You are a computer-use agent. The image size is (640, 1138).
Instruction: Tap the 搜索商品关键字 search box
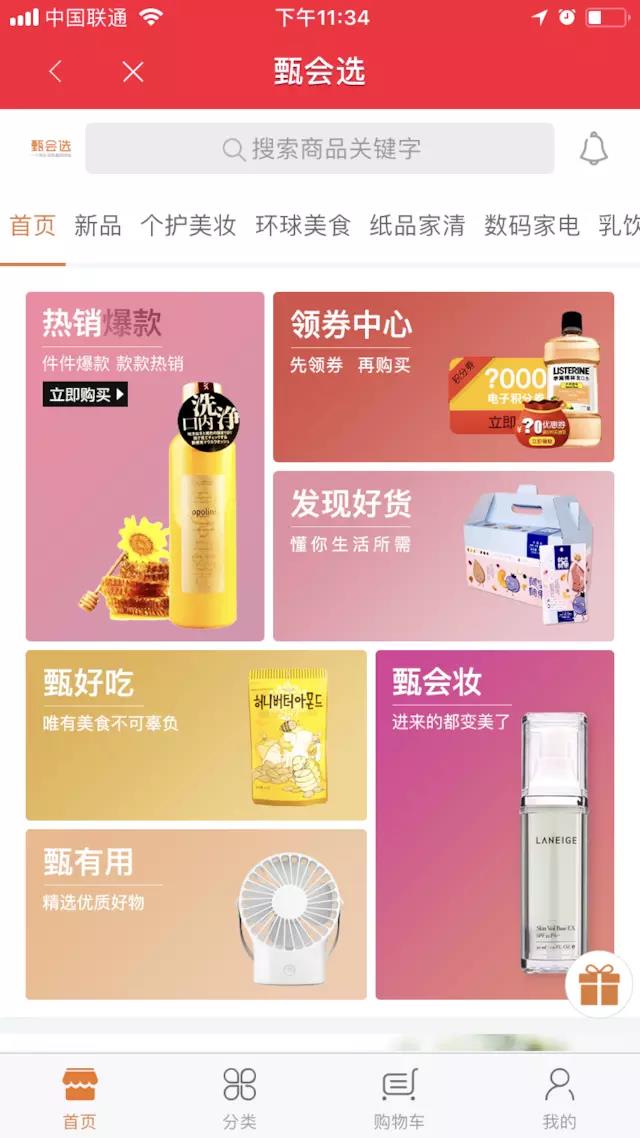[x=320, y=148]
